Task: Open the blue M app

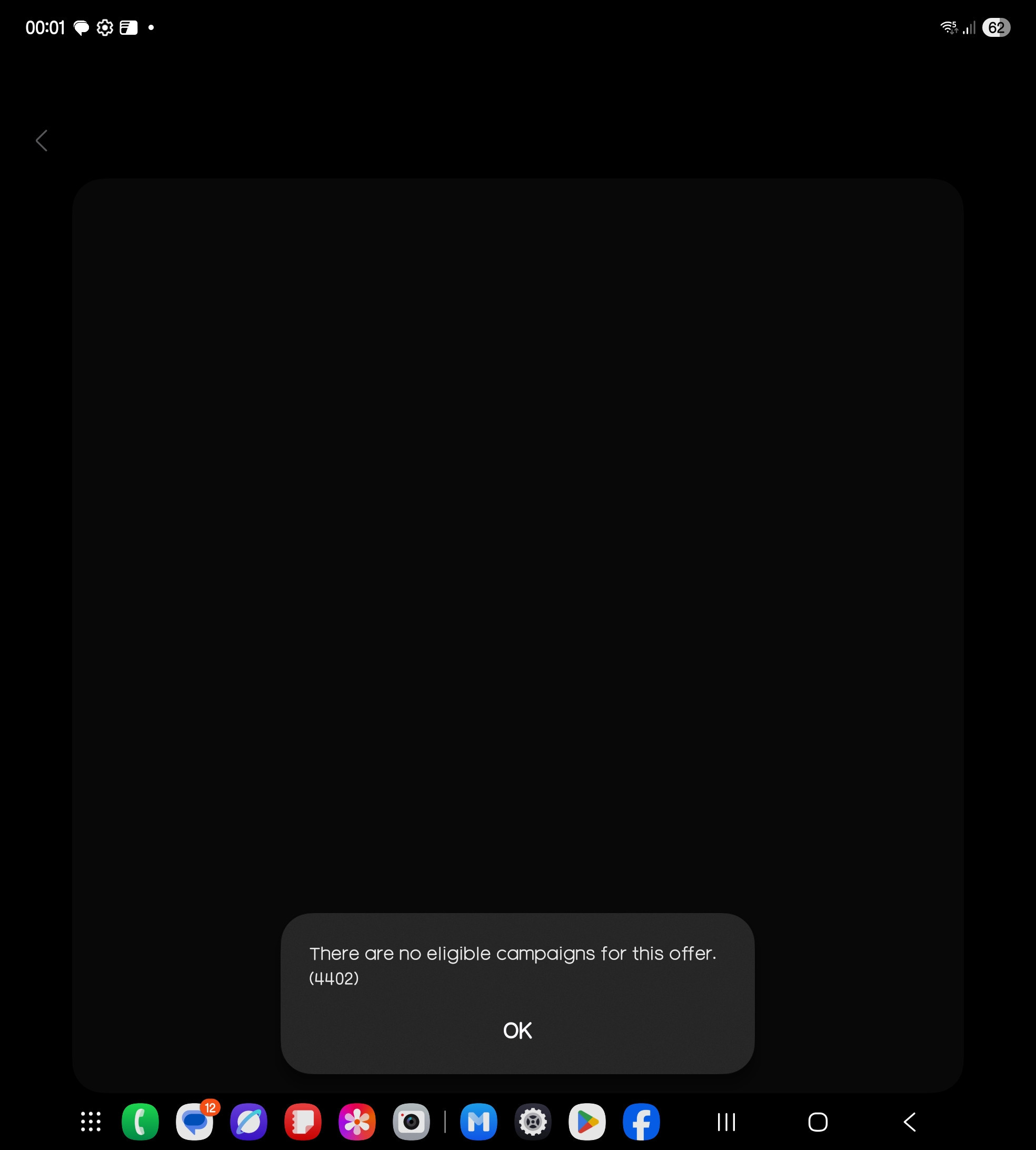Action: 478,1122
